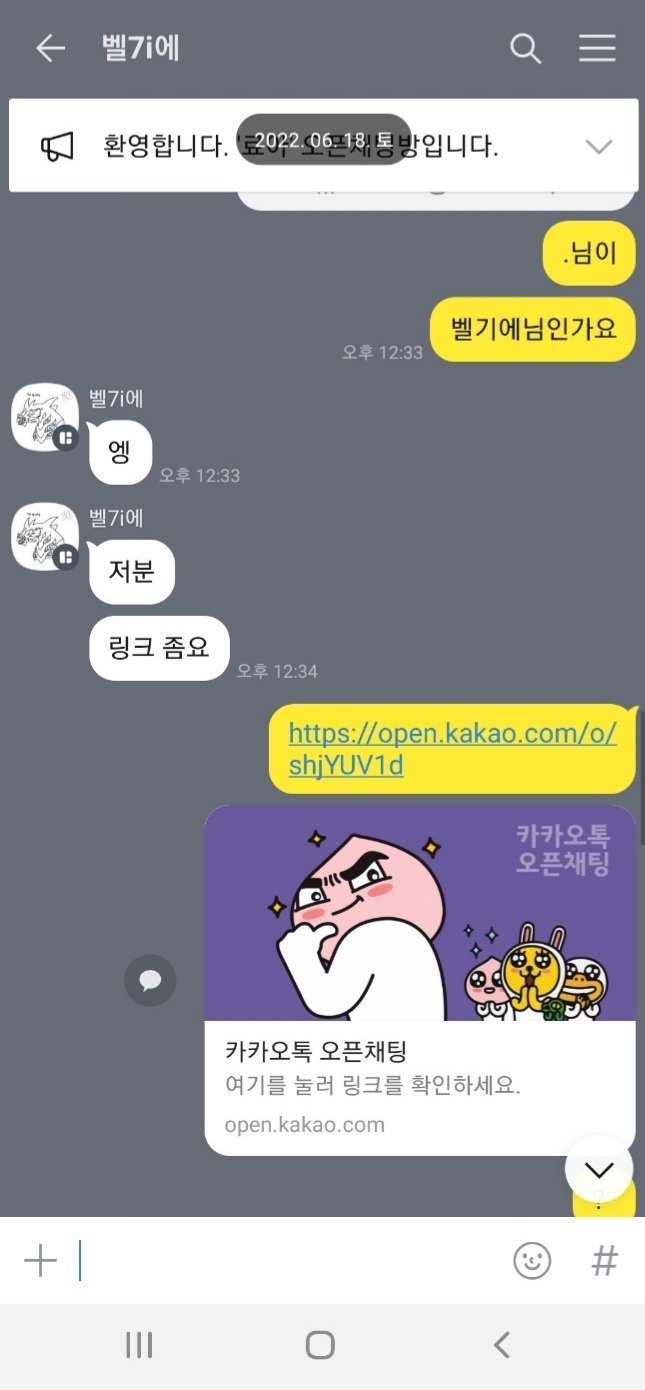Go back from the 벨7i에 chat
The width and height of the screenshot is (645, 1390).
(x=50, y=48)
